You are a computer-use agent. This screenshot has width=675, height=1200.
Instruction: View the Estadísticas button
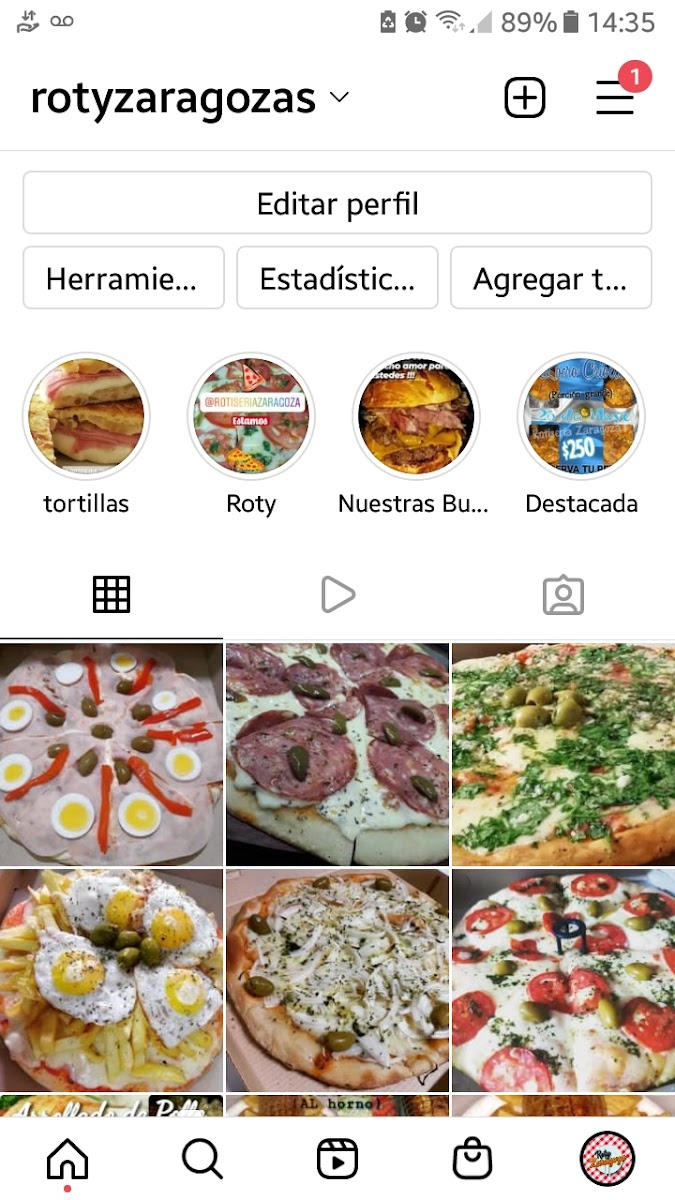pos(337,278)
